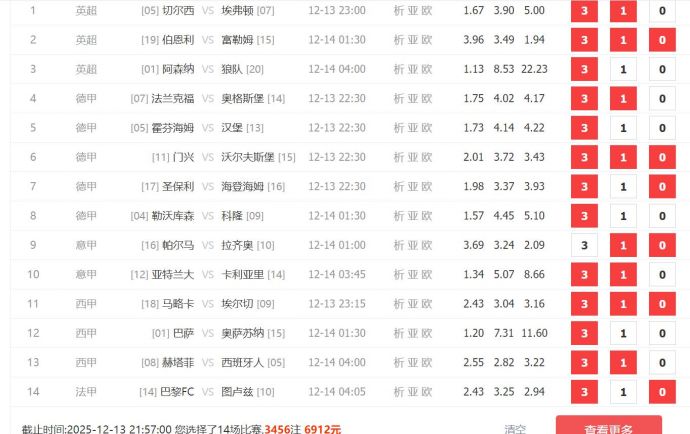Open 欧 odds for 勒沃库森 vs 科隆

[428, 216]
